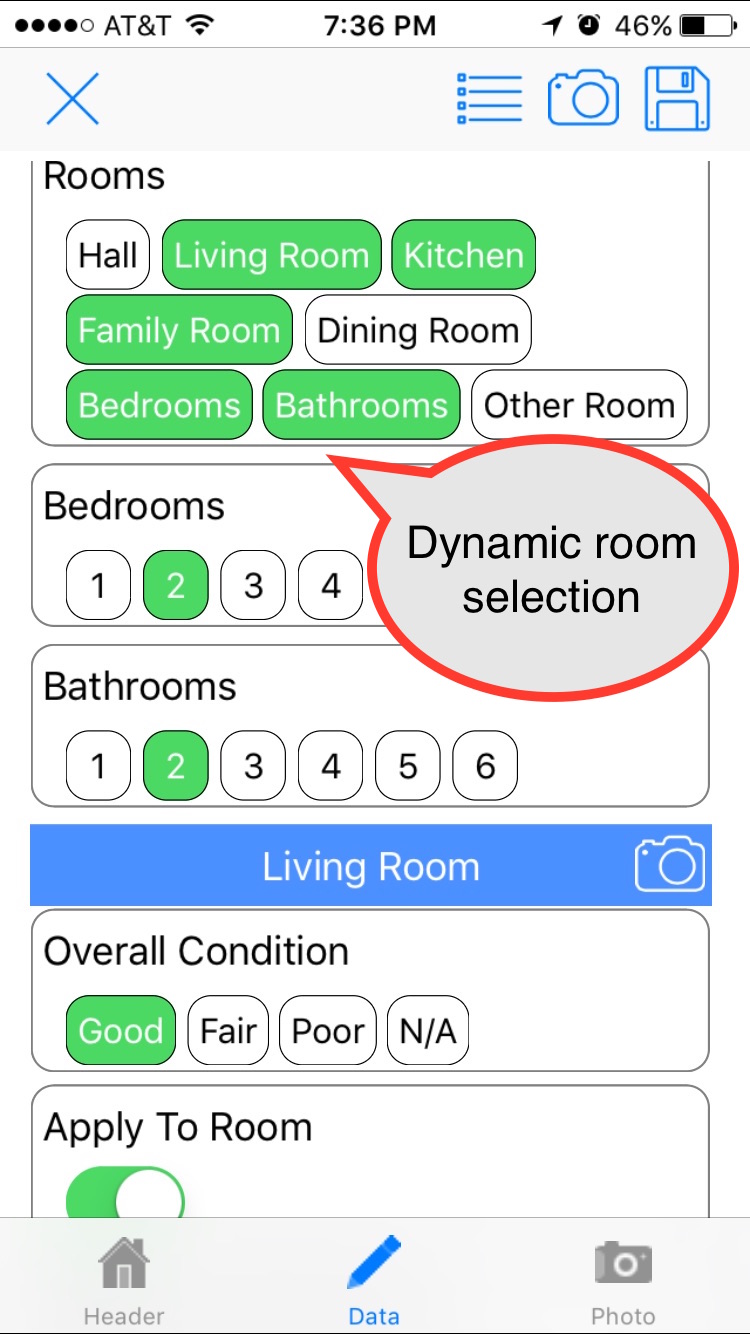Deselect the Living Room chip under Rooms
This screenshot has width=750, height=1334.
[271, 255]
